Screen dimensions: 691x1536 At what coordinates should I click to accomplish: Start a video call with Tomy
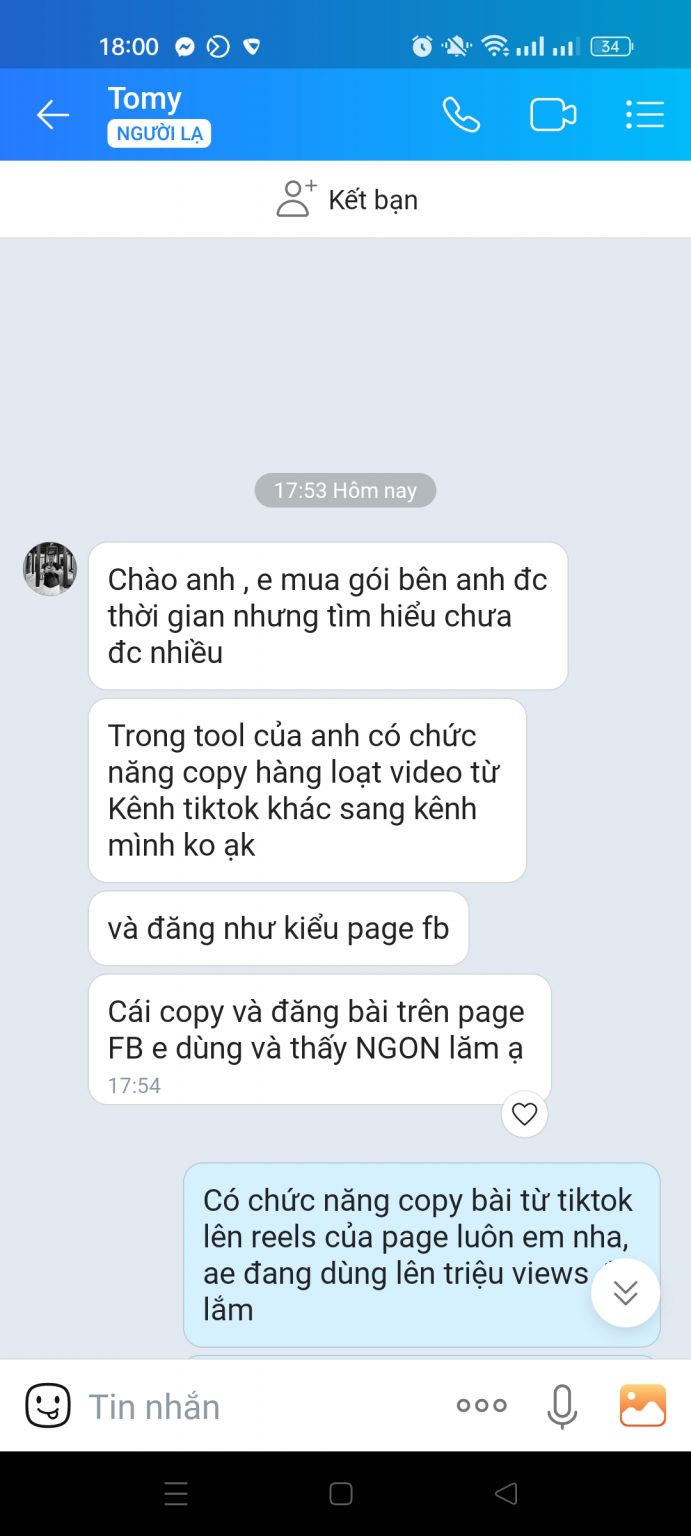552,115
